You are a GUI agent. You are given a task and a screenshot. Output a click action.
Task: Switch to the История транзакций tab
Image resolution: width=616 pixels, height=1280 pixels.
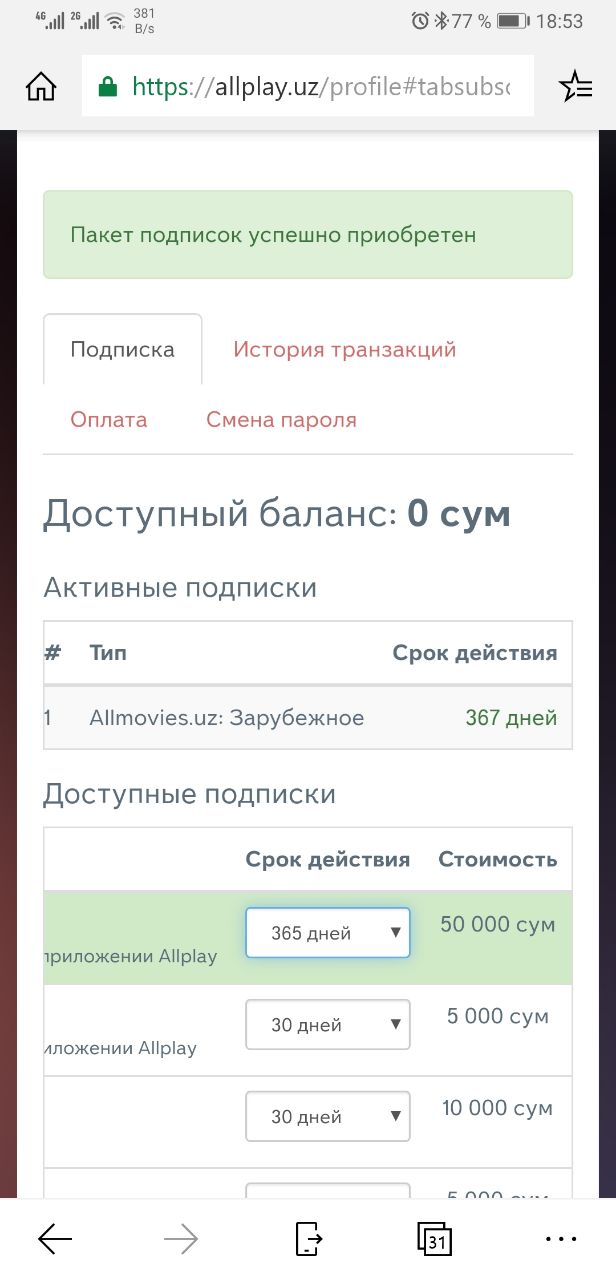[344, 350]
